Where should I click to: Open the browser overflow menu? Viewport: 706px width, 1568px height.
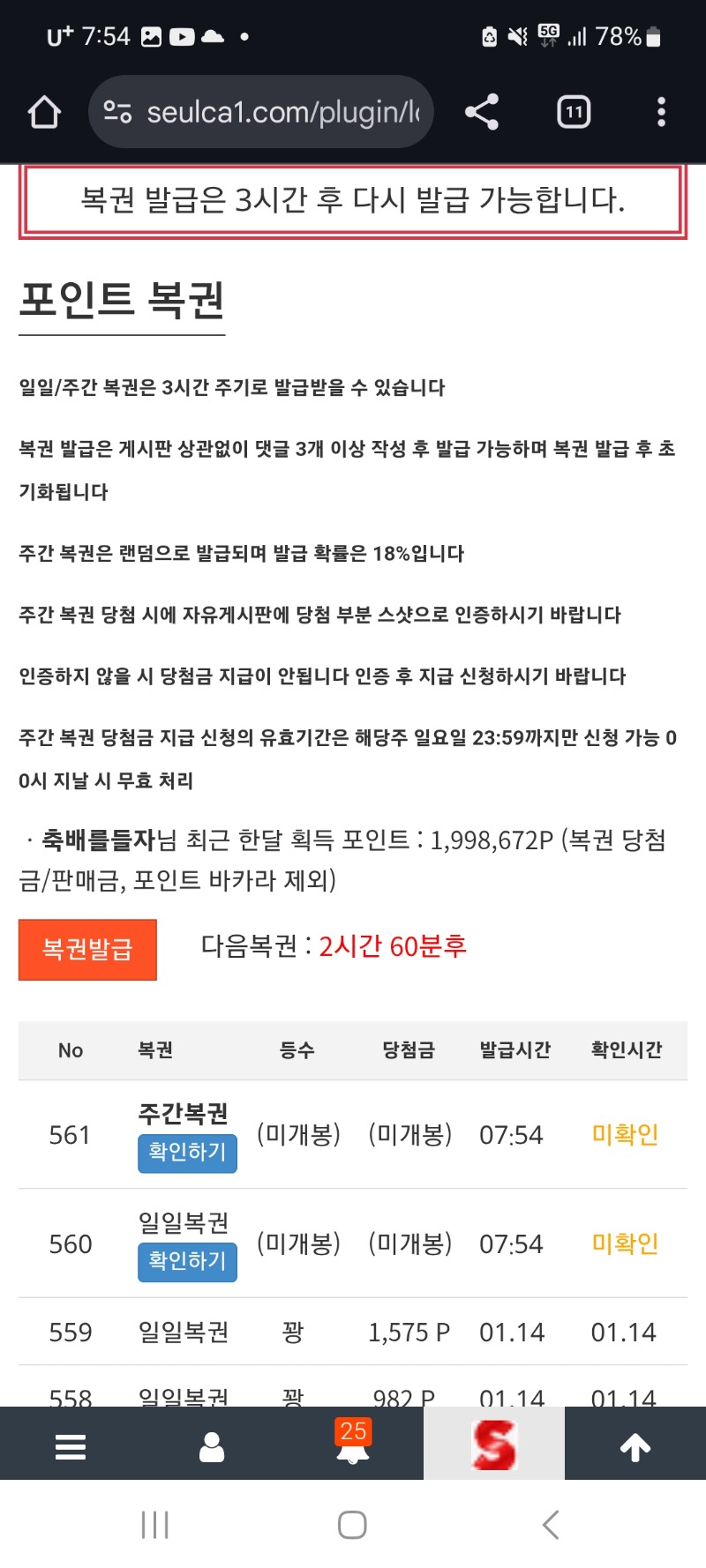click(661, 112)
